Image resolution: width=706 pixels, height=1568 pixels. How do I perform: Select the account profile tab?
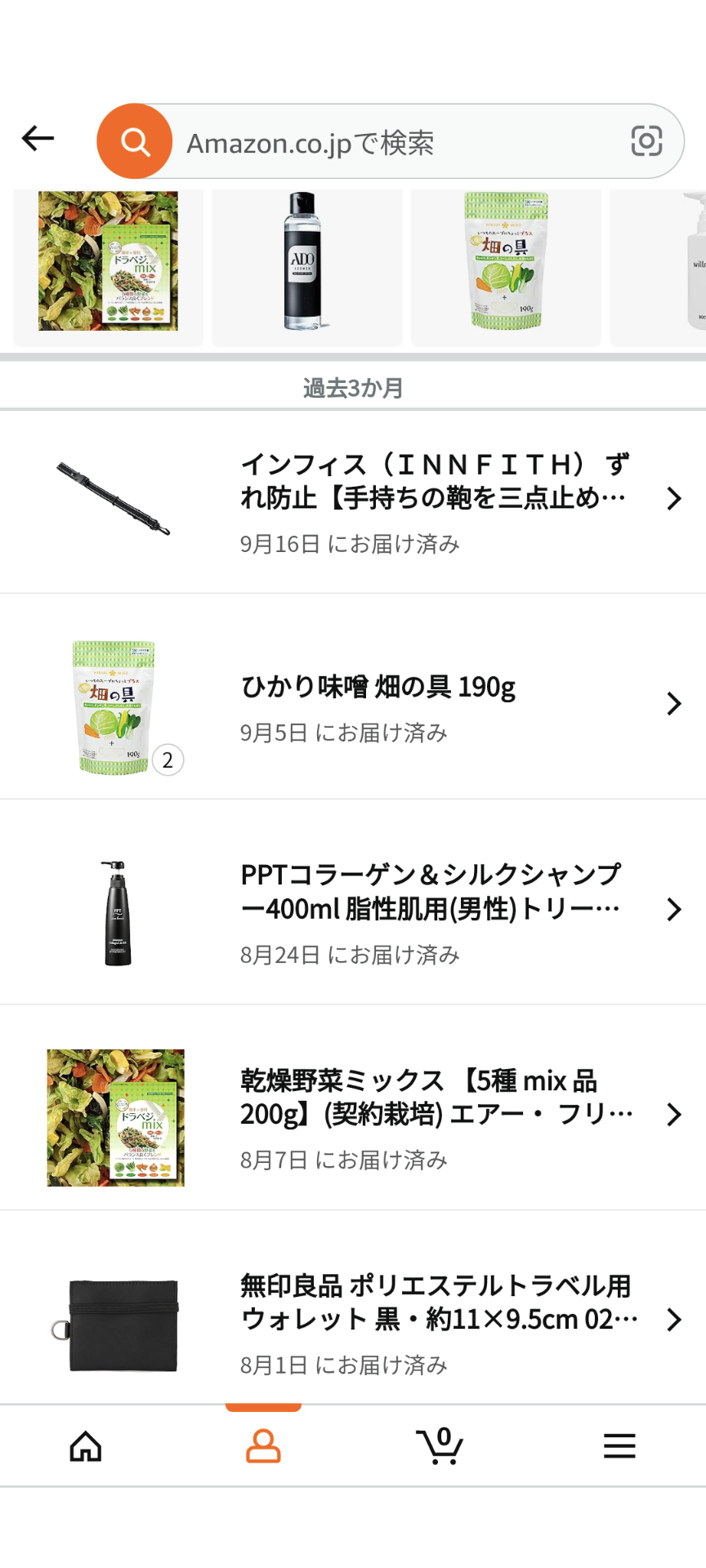263,1447
